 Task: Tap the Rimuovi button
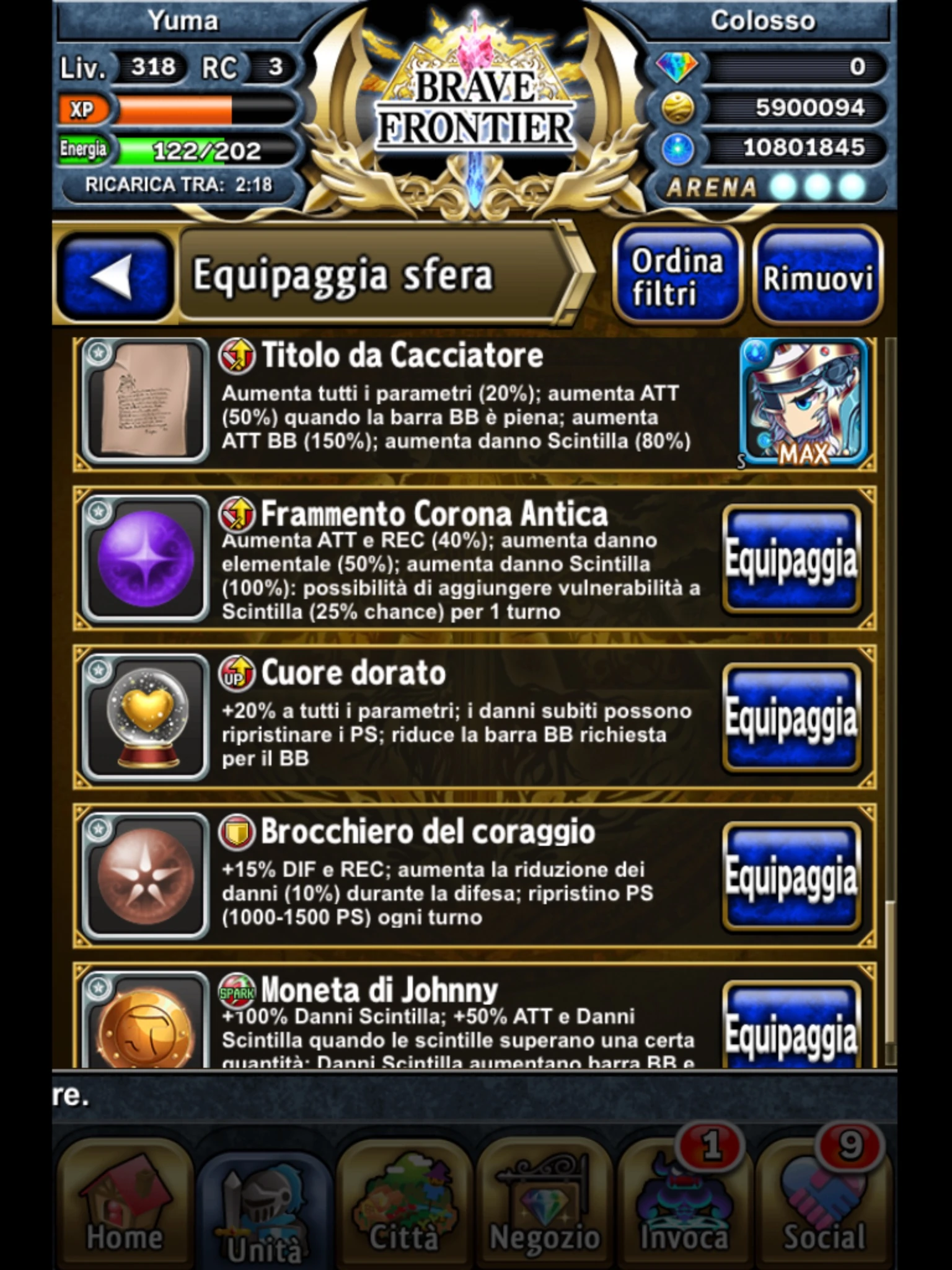(818, 276)
